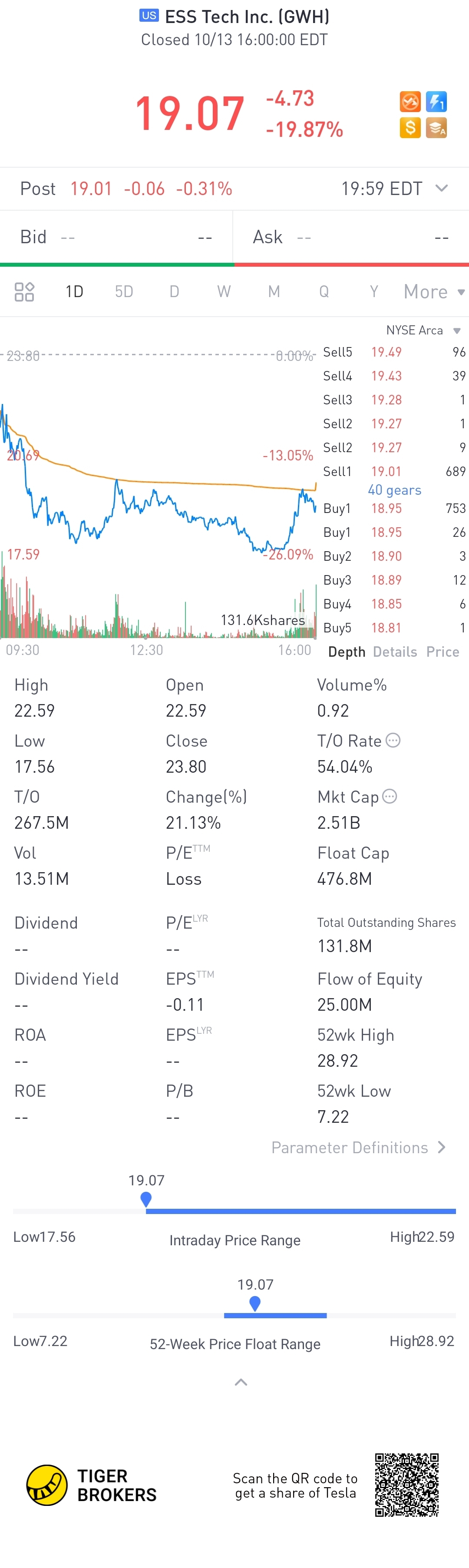The image size is (469, 1568).
Task: Show the M monthly chart
Action: [x=274, y=292]
